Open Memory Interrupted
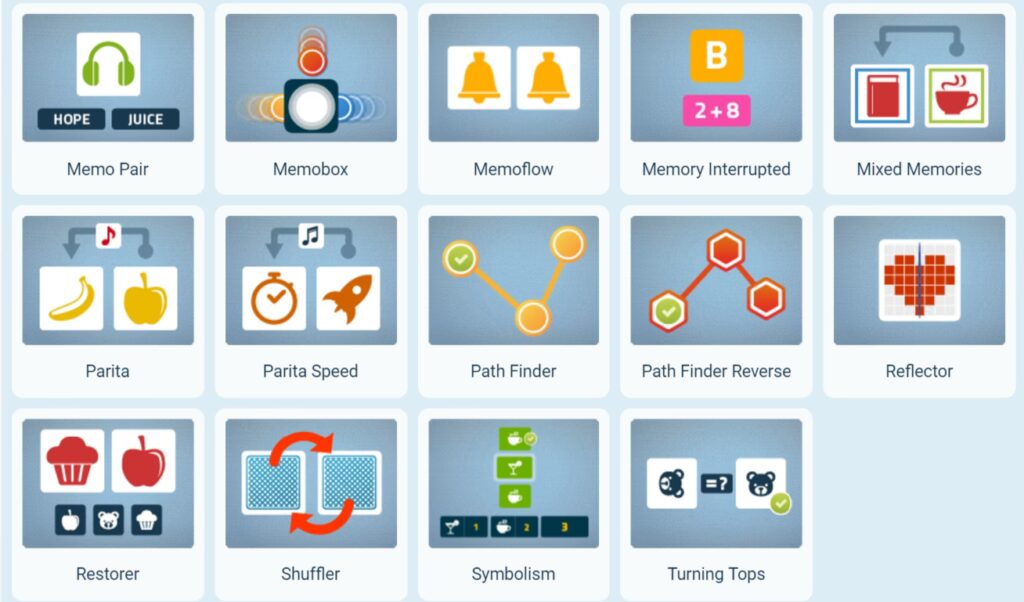The width and height of the screenshot is (1024, 602). click(716, 98)
